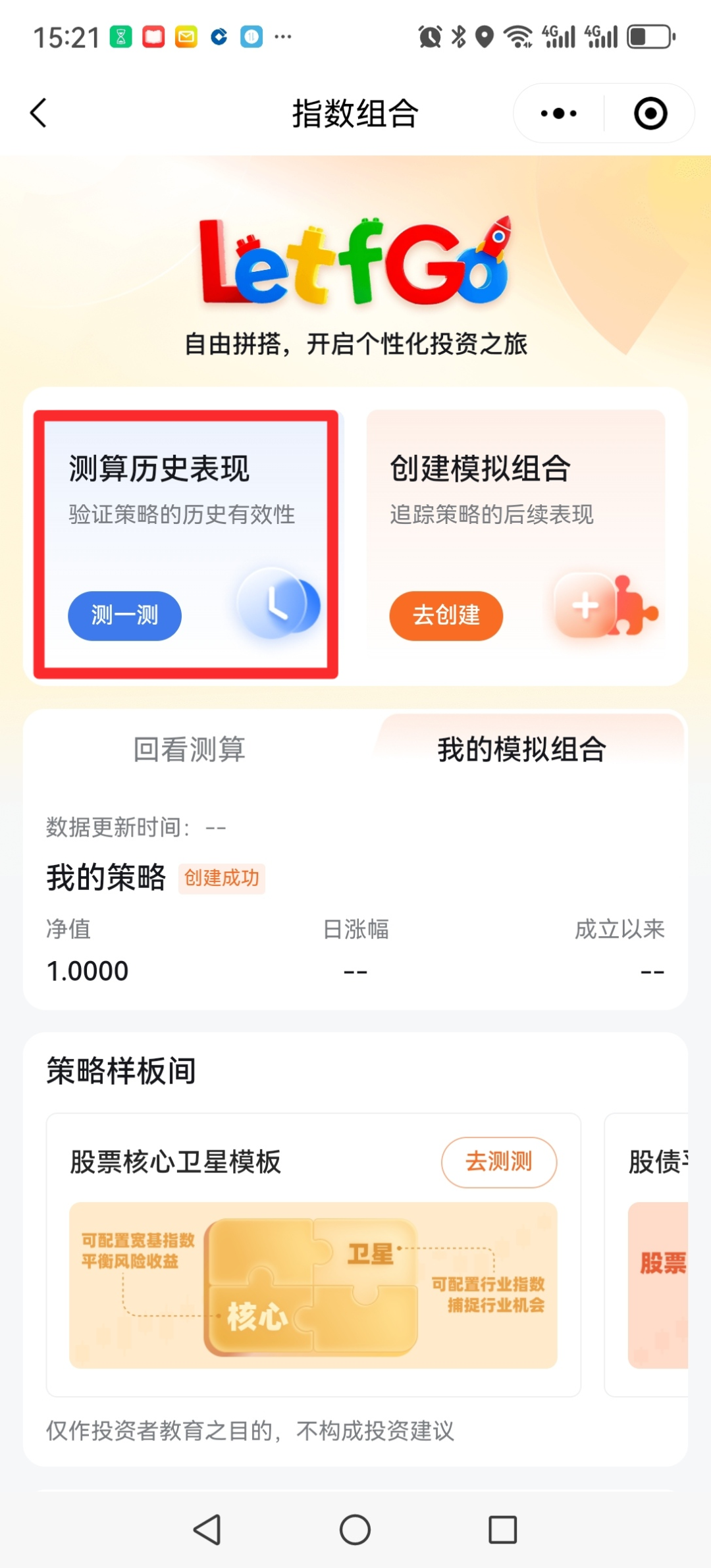
Task: Close the mini-program with the circle icon
Action: click(650, 113)
